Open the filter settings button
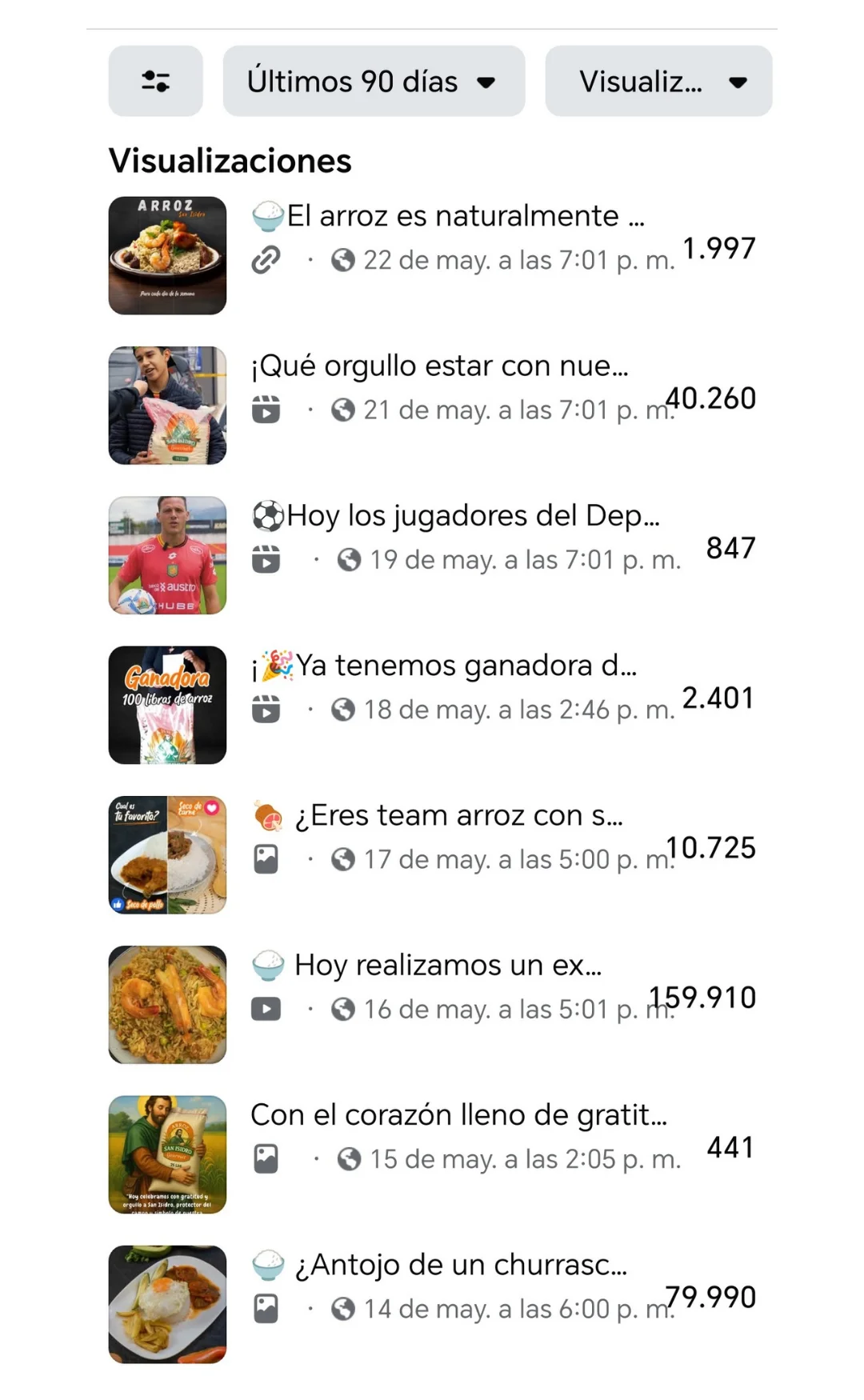864x1400 pixels. [x=155, y=81]
